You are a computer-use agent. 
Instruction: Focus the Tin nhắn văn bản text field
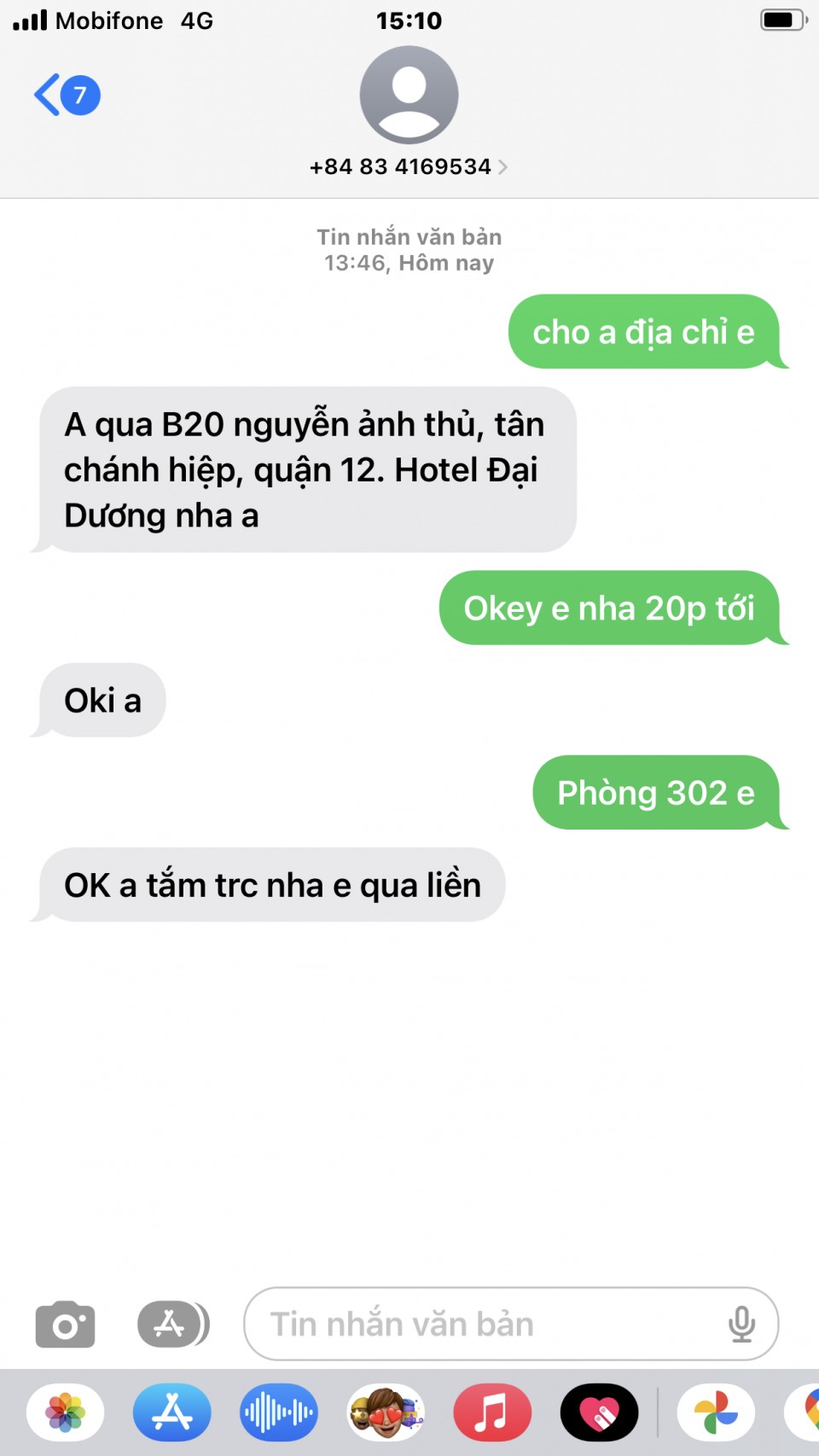click(486, 1325)
